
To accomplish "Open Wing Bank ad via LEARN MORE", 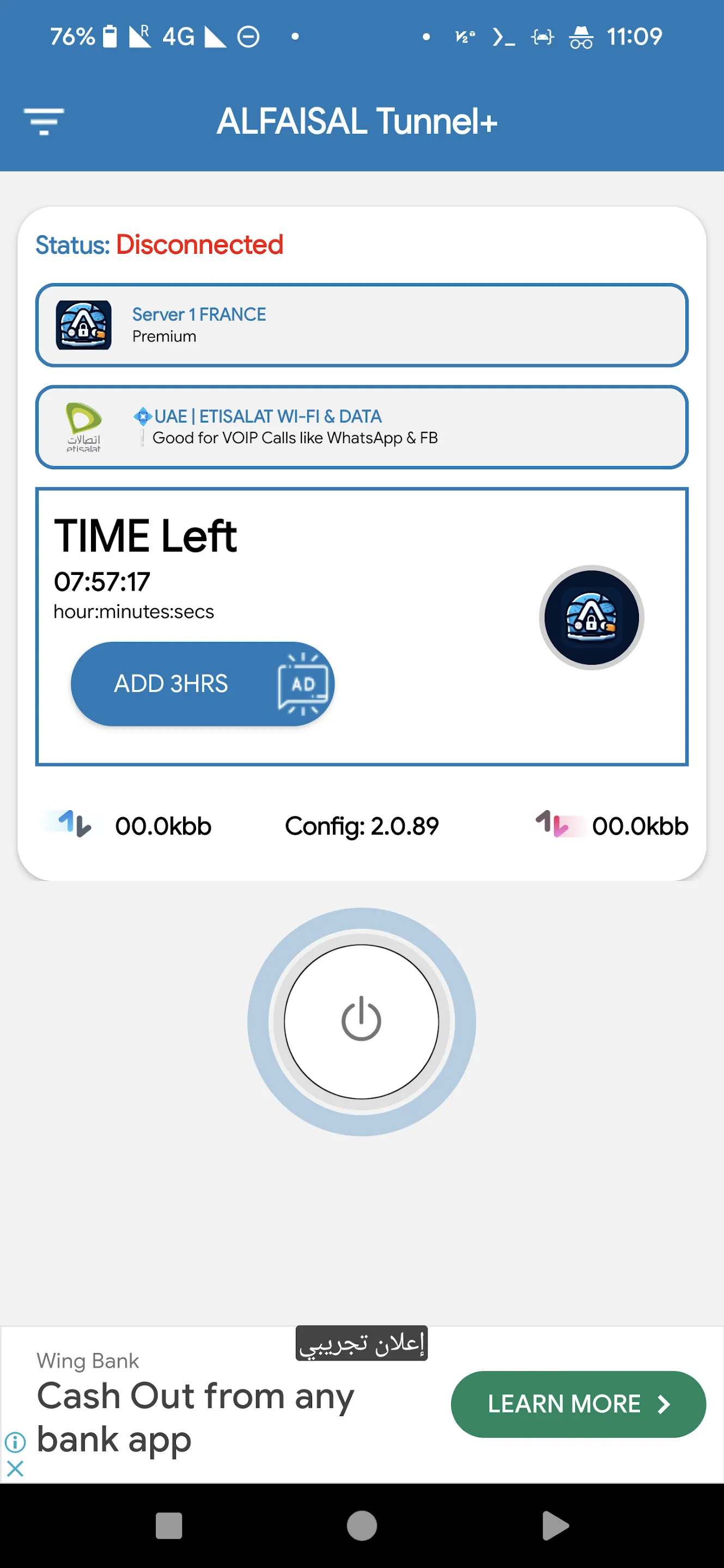I will [x=577, y=1404].
